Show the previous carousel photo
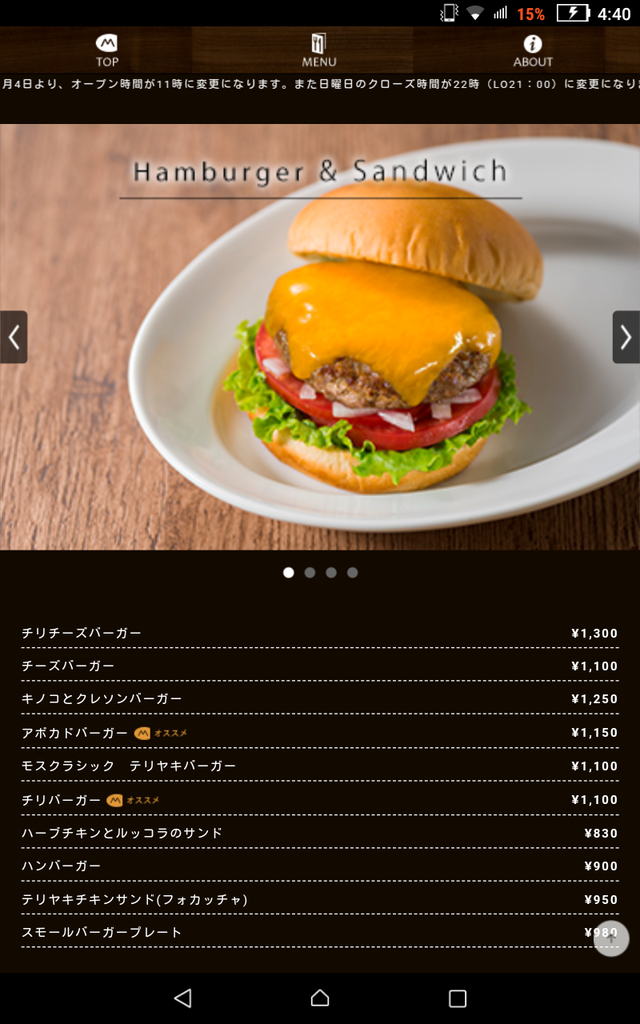 click(x=13, y=337)
